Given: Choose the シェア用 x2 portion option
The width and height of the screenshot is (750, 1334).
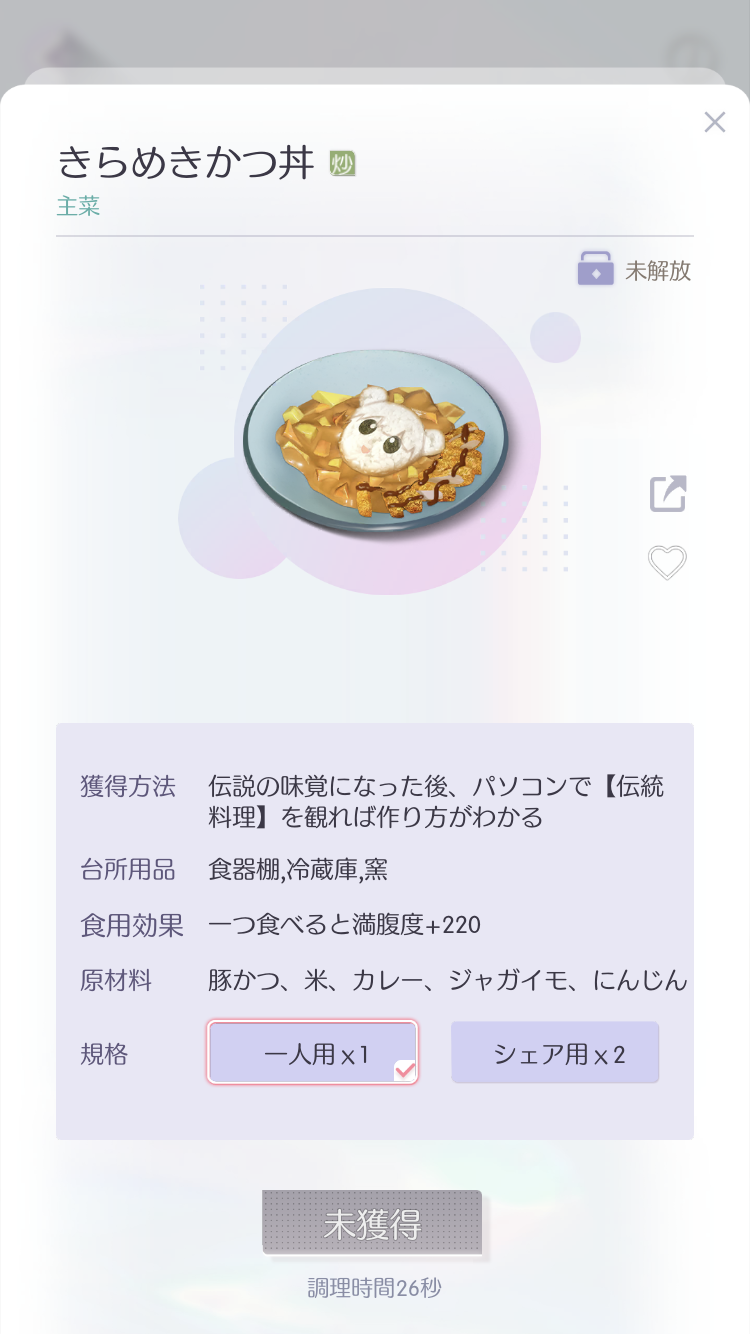Looking at the screenshot, I should pos(555,1052).
